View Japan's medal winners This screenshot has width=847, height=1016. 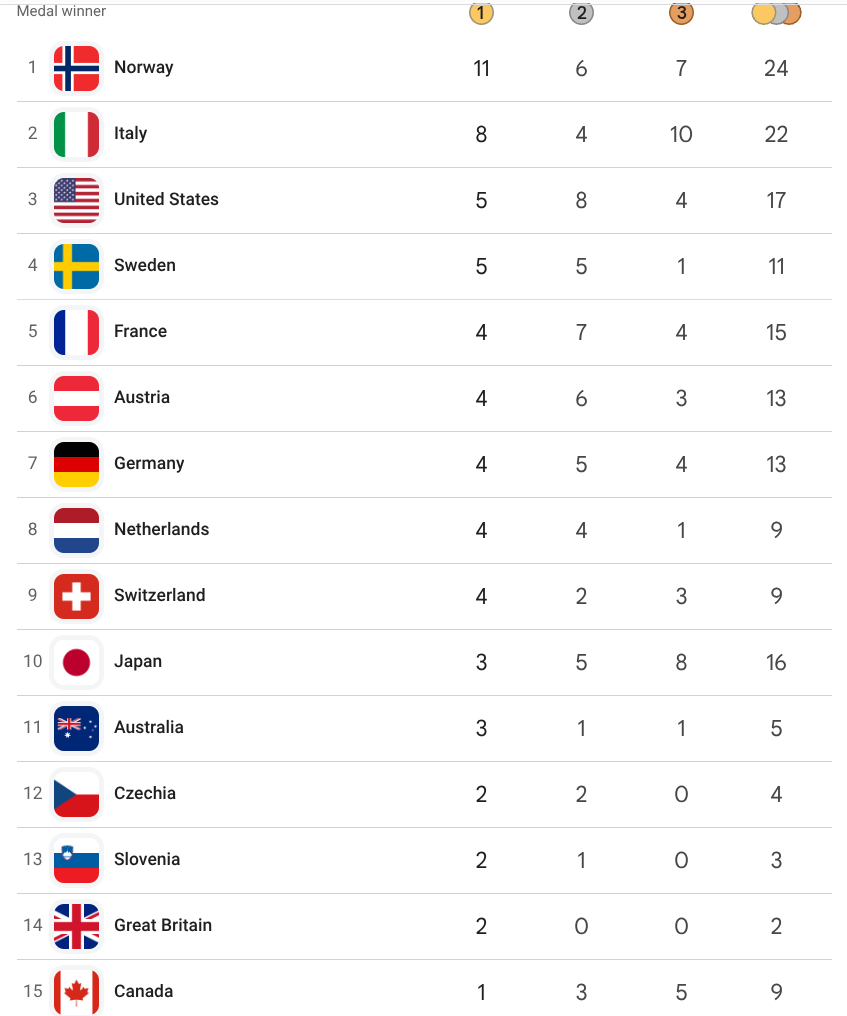[138, 662]
